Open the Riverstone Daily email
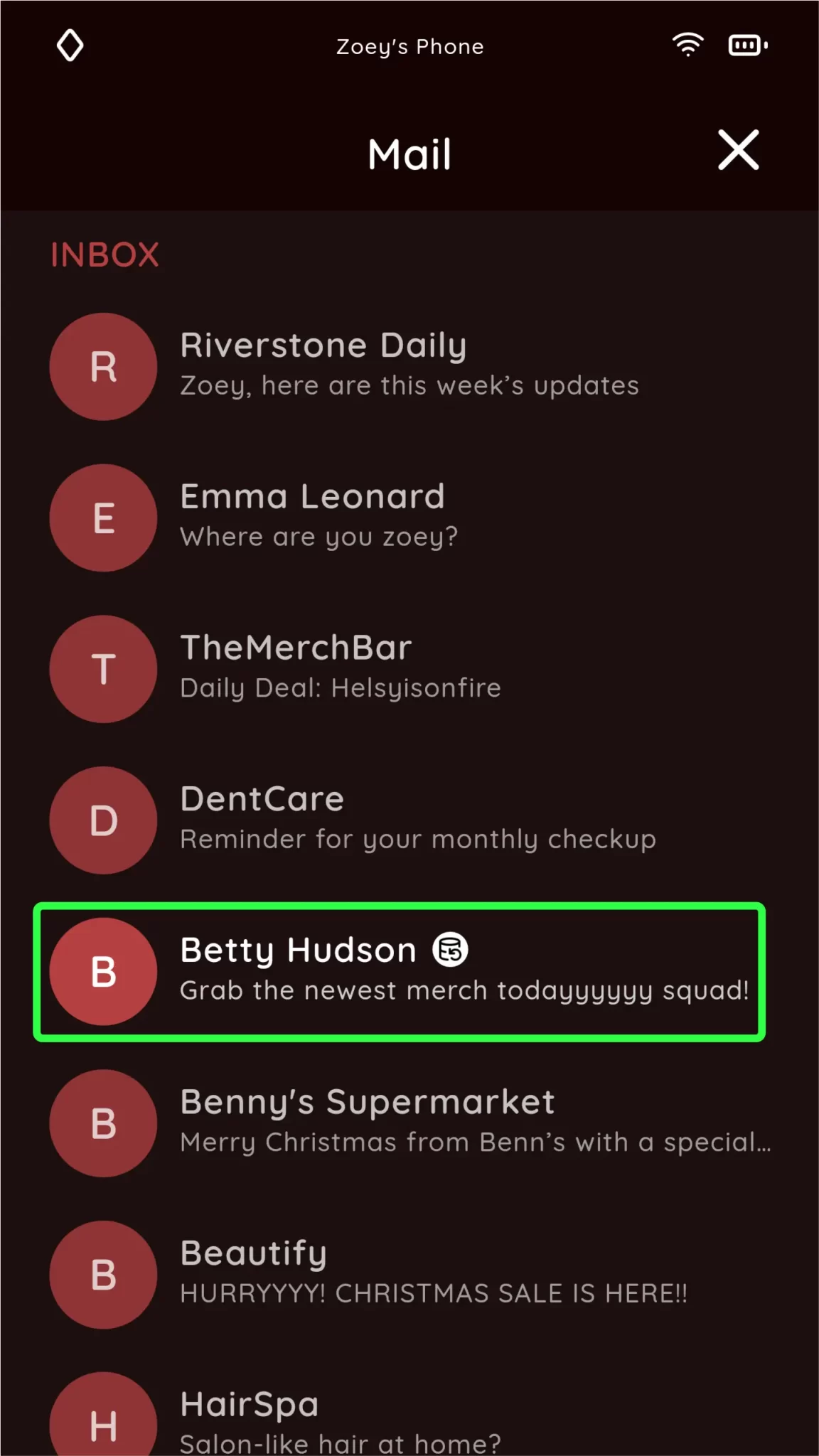The height and width of the screenshot is (1456, 819). tap(409, 365)
